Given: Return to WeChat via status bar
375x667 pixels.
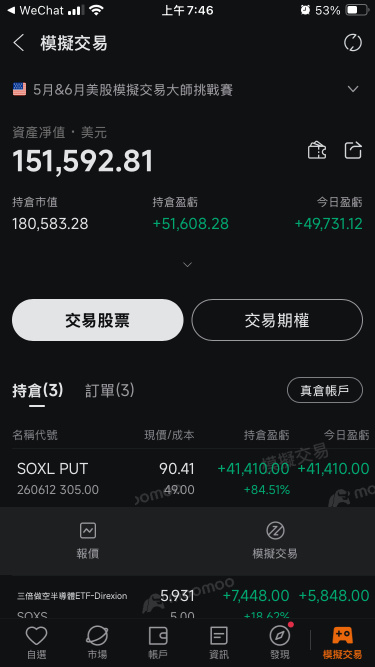Looking at the screenshot, I should point(36,10).
